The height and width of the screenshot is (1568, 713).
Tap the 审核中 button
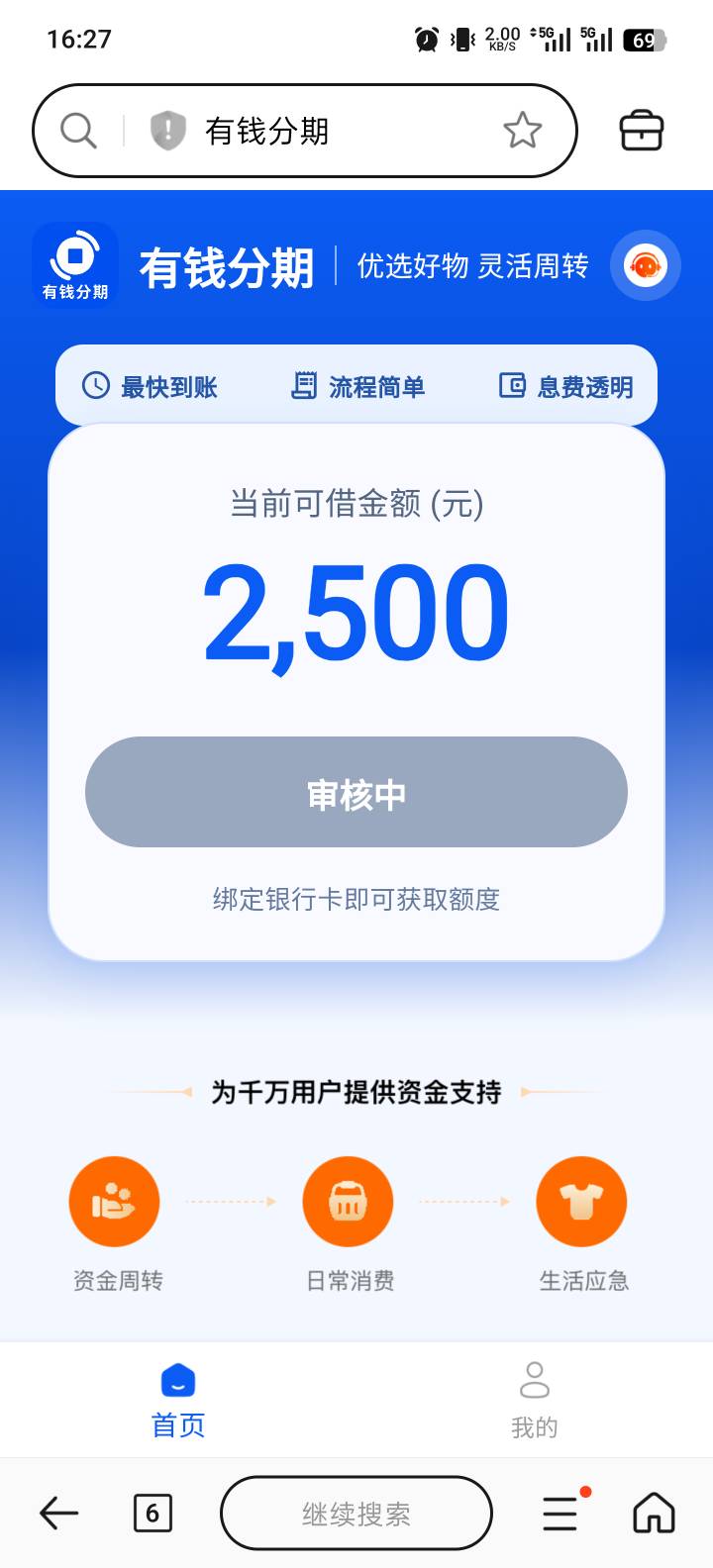tap(356, 792)
